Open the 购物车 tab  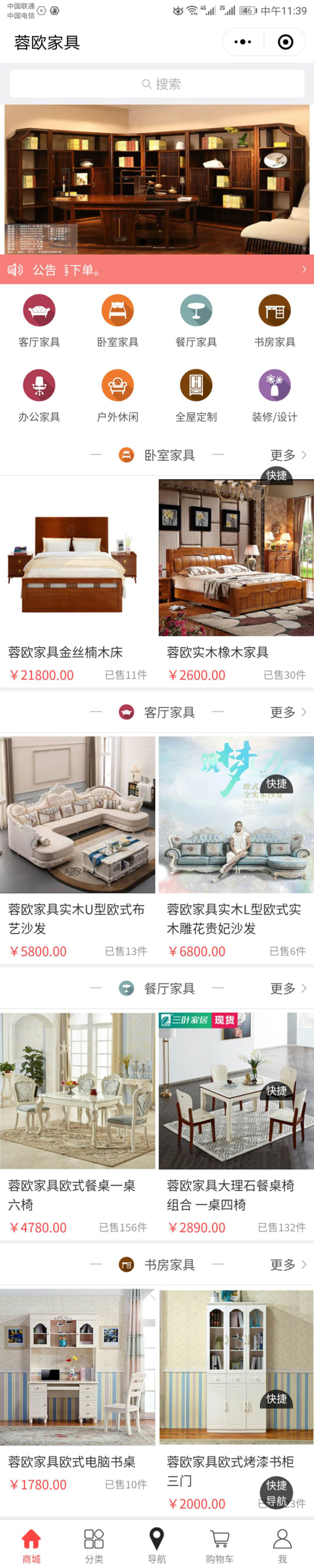pos(219,1545)
